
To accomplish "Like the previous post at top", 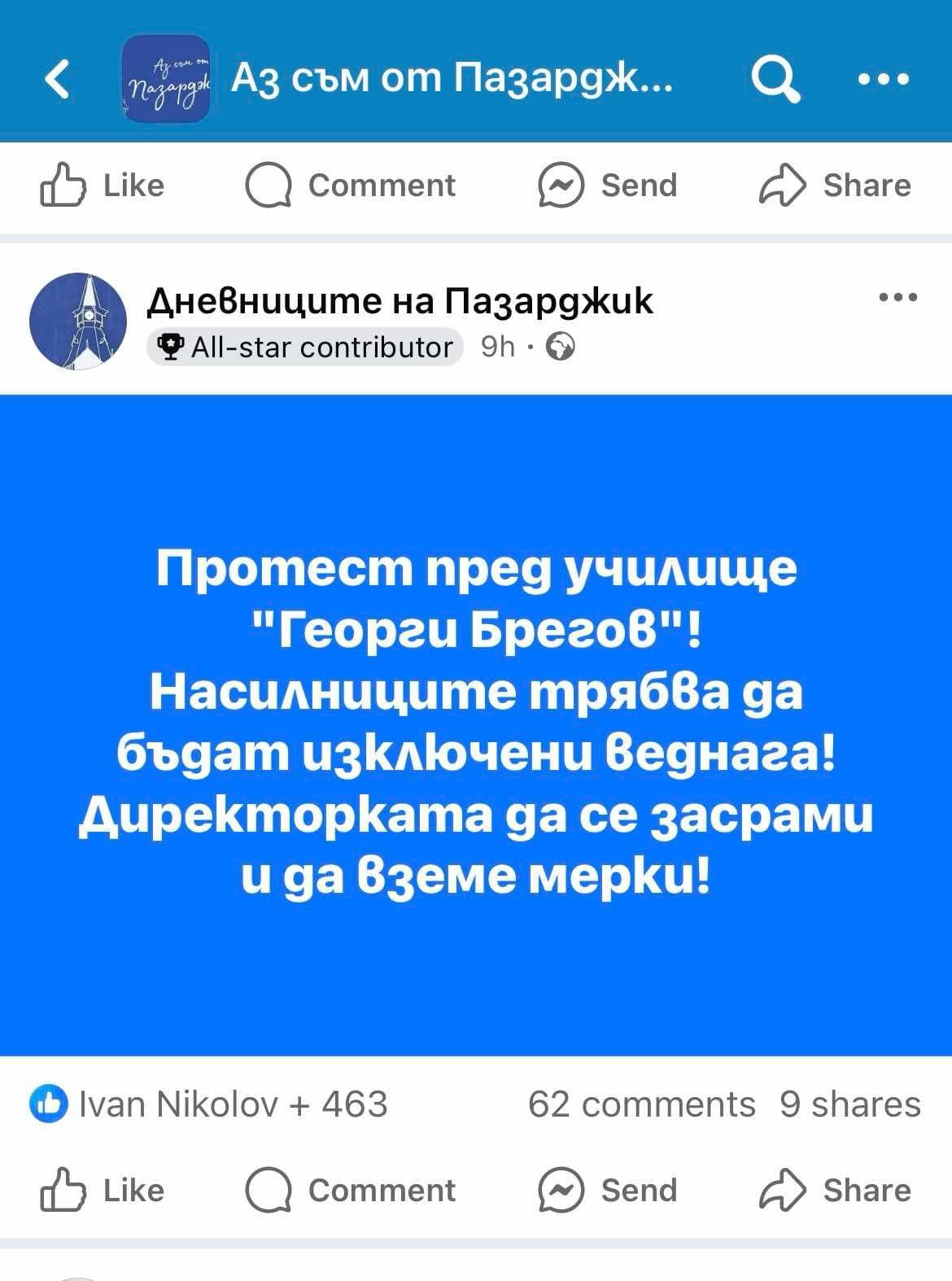I will click(x=103, y=186).
